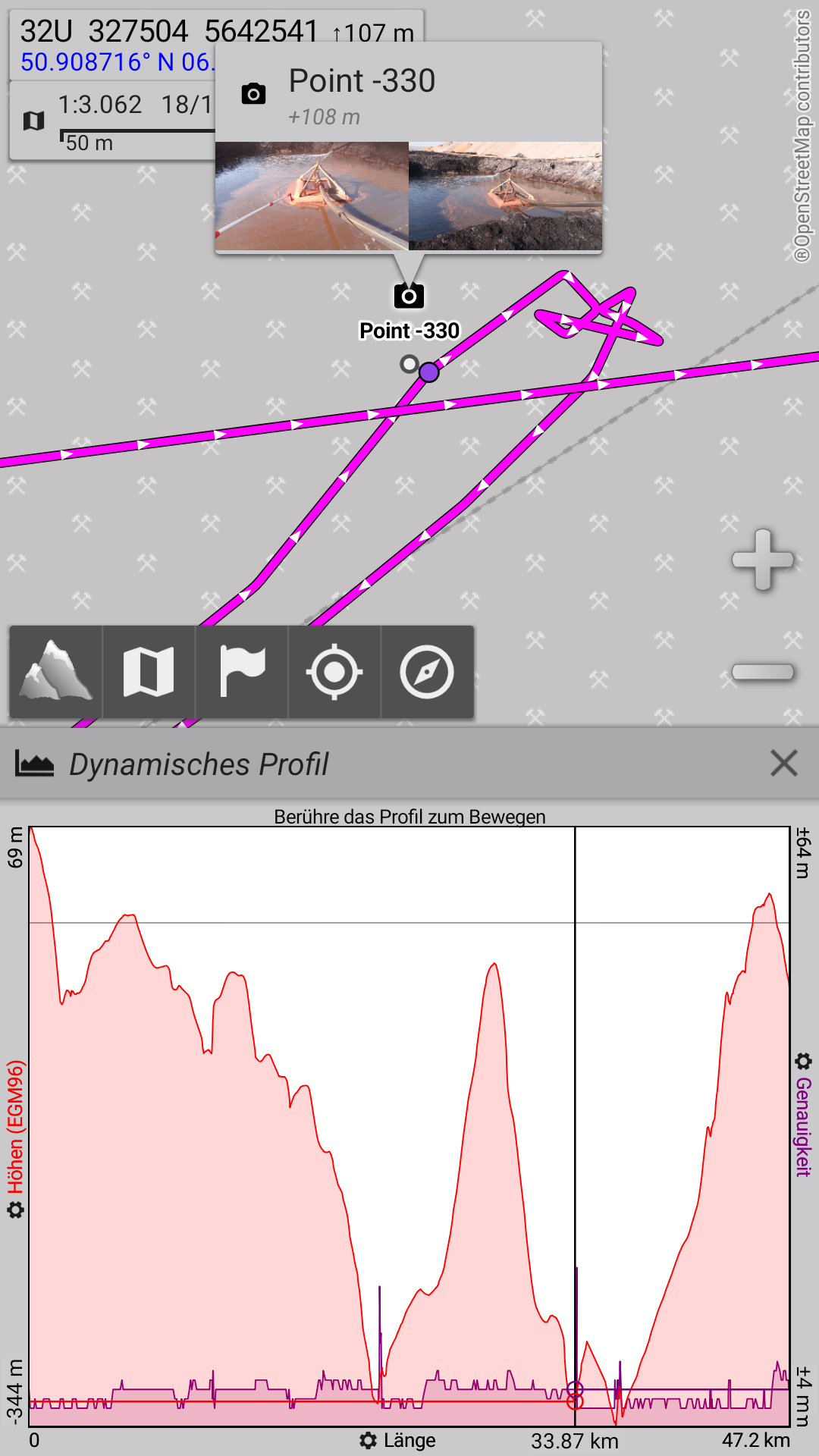Center the map on the GPS location

point(334,672)
